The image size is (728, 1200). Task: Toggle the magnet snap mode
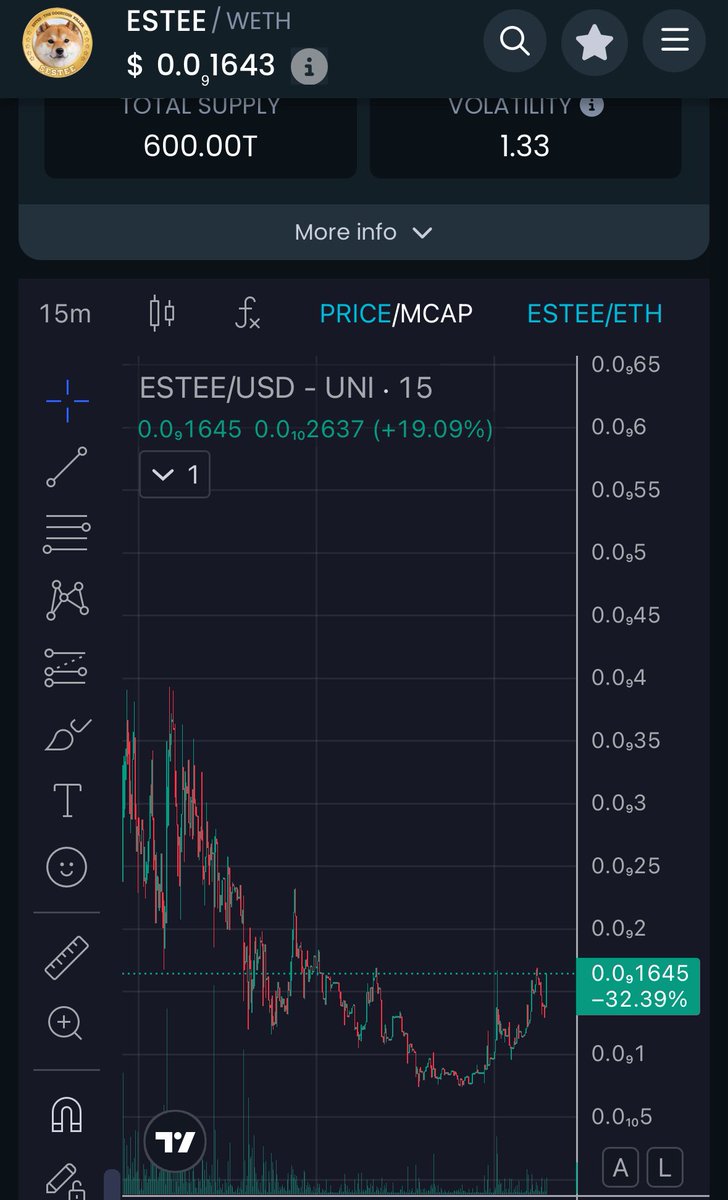pyautogui.click(x=66, y=1113)
